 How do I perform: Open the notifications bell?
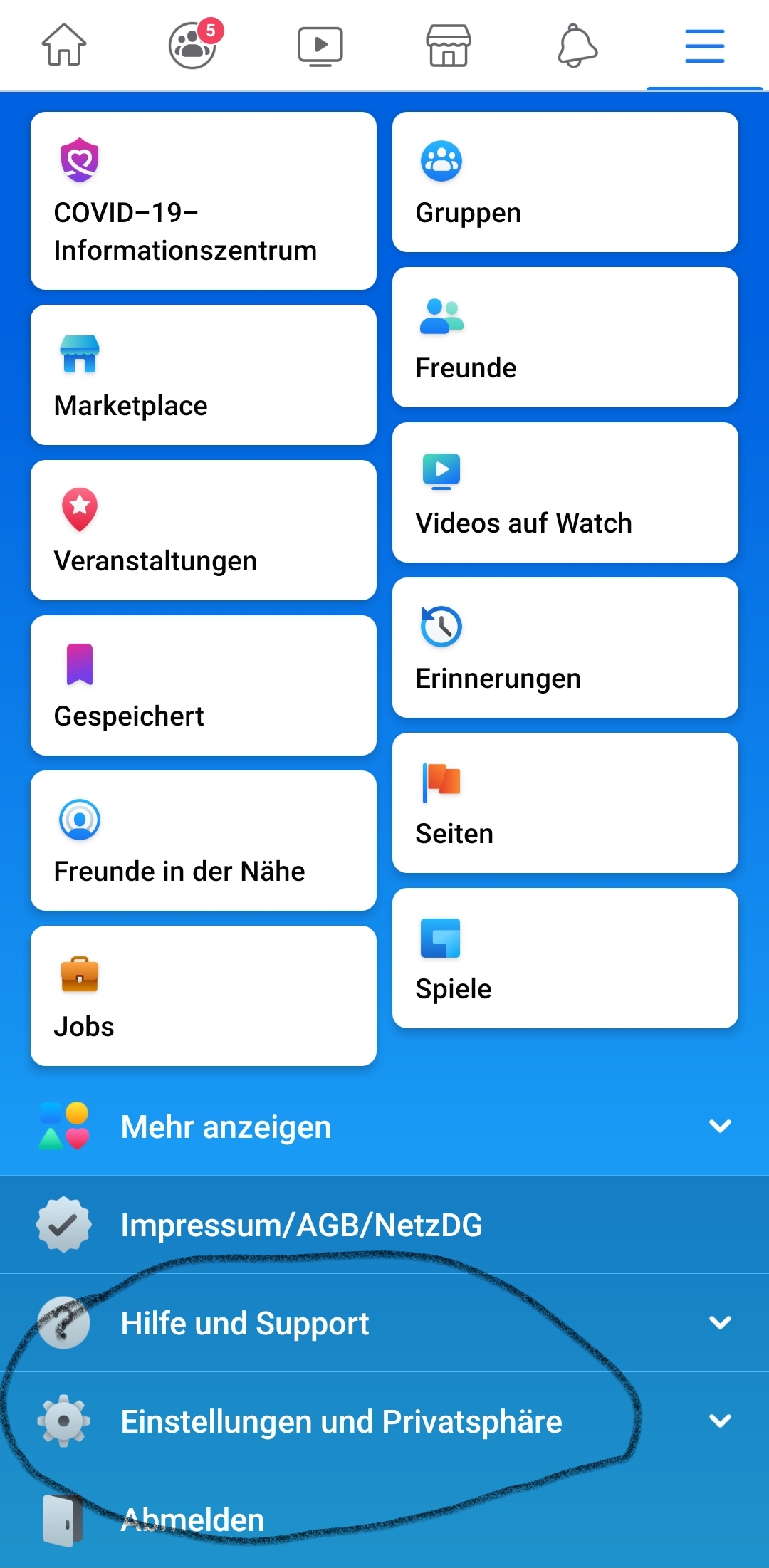point(577,45)
